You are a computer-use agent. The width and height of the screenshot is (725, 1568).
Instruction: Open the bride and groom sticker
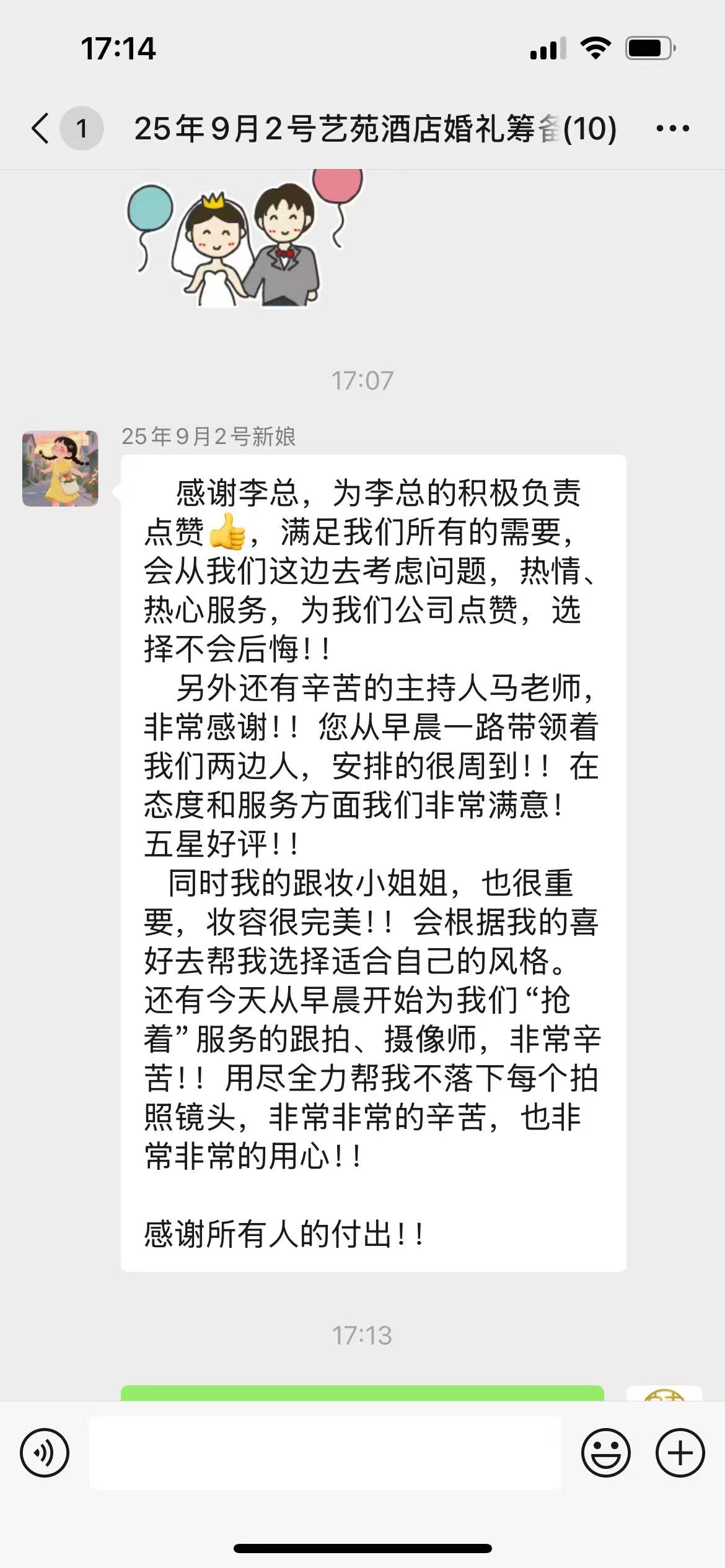(x=245, y=238)
